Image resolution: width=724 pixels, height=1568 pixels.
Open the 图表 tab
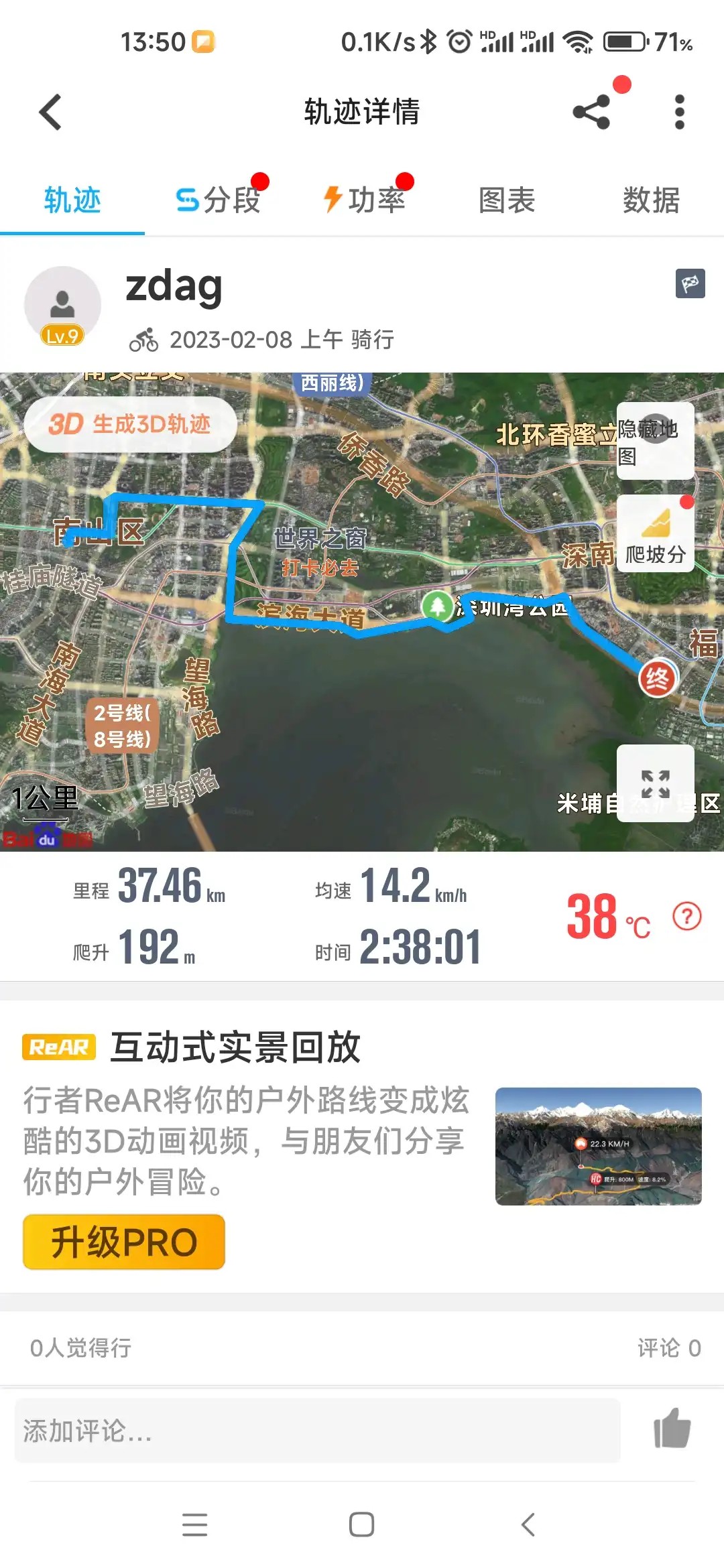[507, 200]
